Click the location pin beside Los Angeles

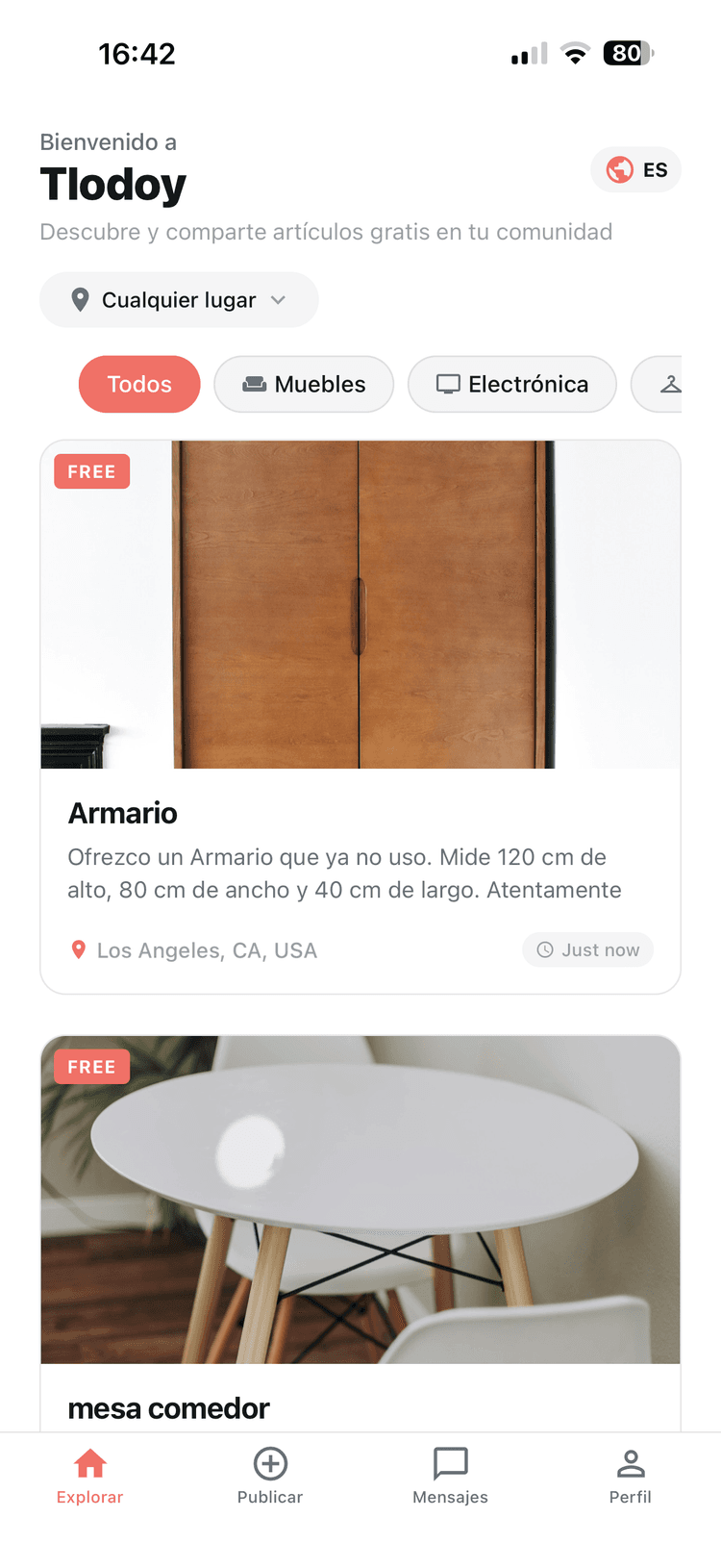pyautogui.click(x=78, y=949)
